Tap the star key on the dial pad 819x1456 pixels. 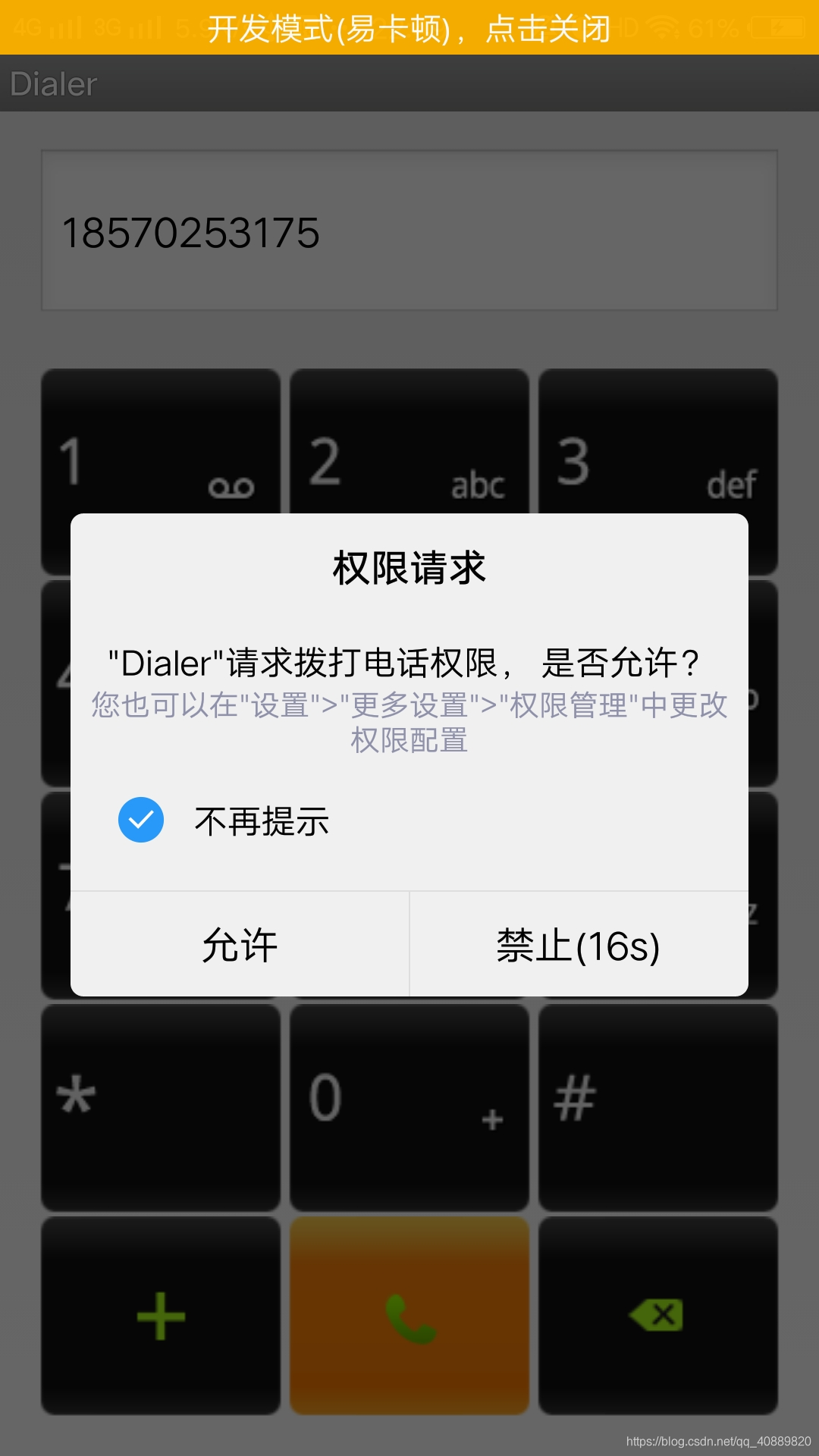(x=159, y=1107)
